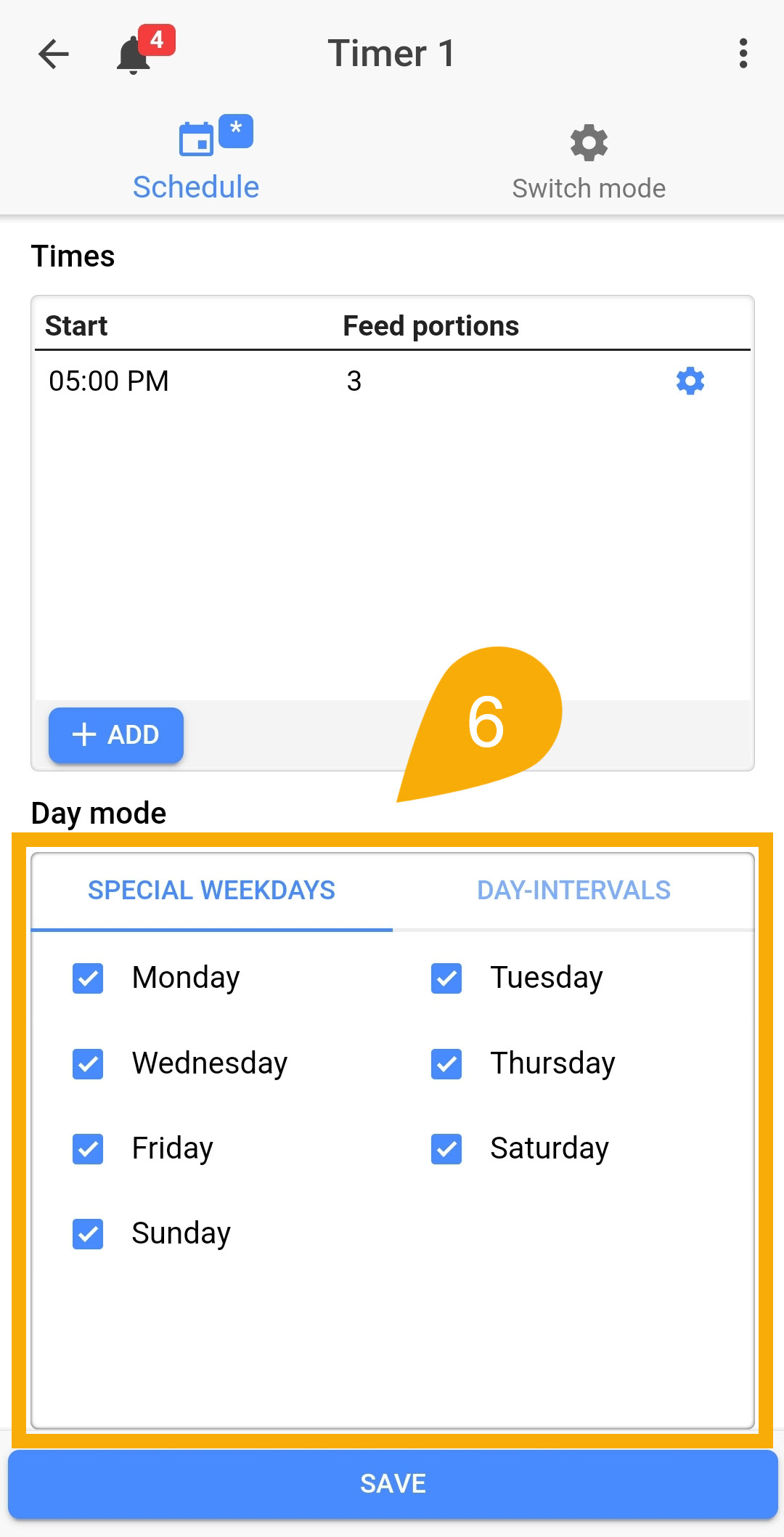This screenshot has width=784, height=1537.
Task: Toggle the Wednesday checkbox
Action: (88, 1064)
